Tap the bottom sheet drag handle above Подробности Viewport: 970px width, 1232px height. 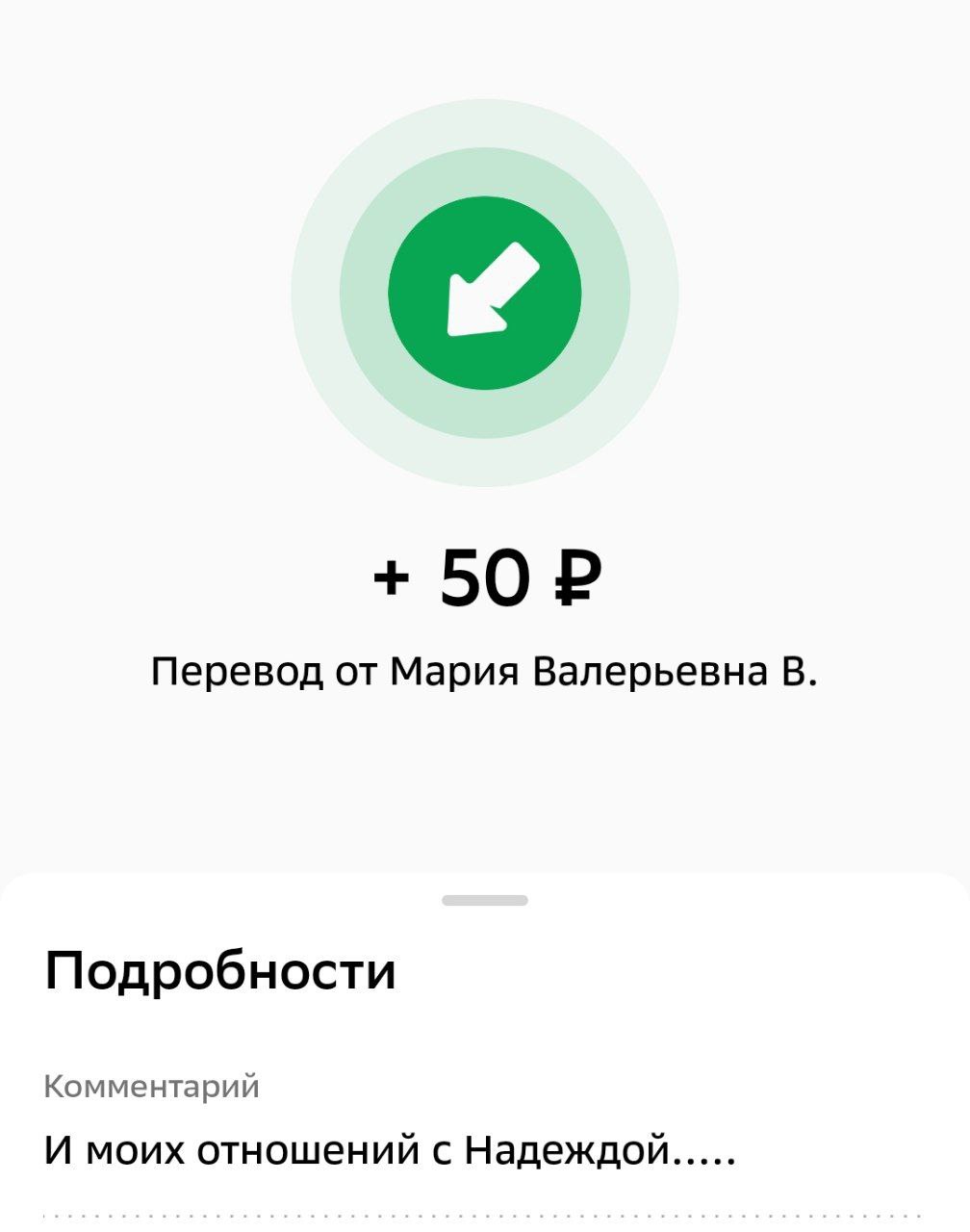pos(485,901)
